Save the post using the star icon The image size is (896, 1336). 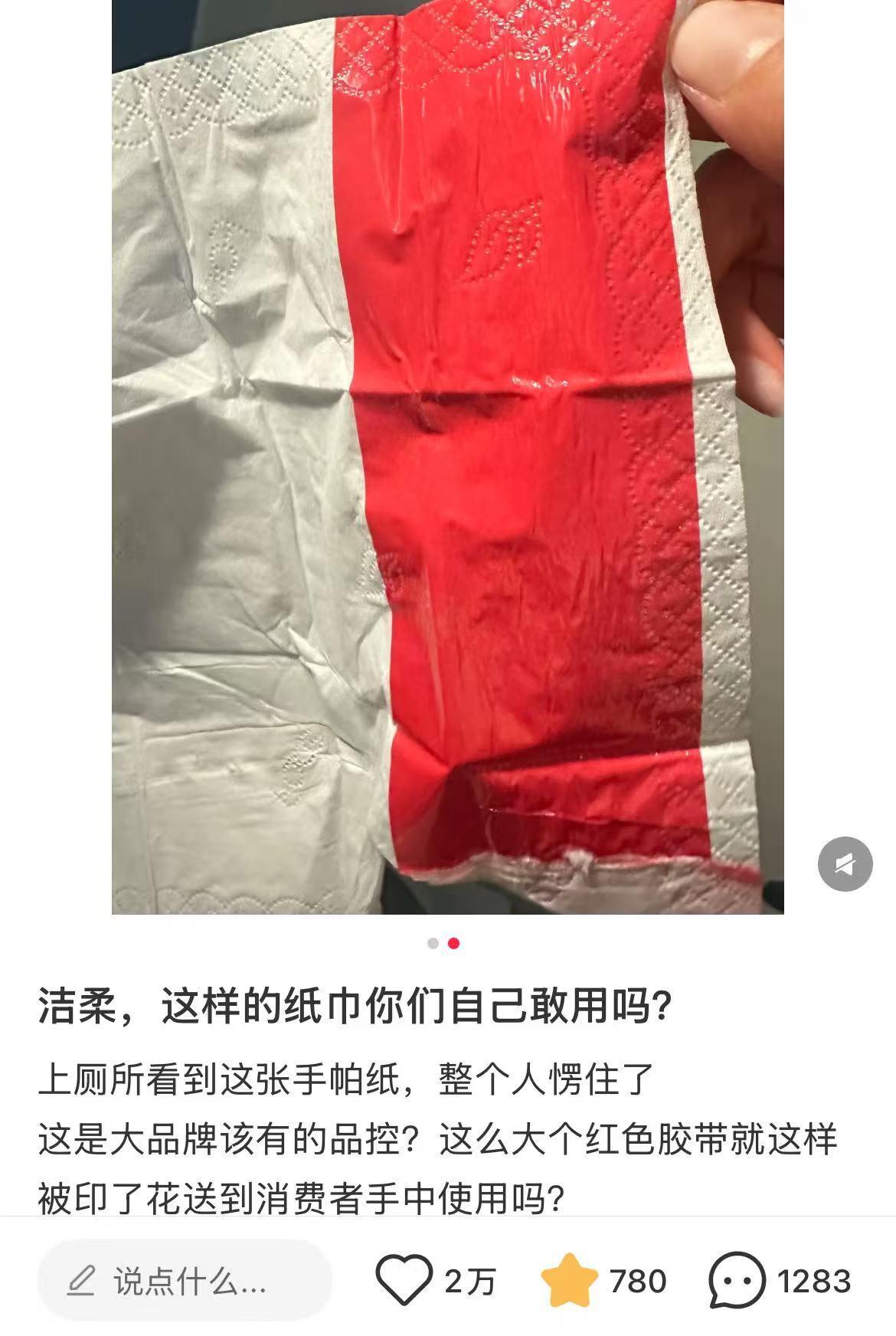(x=569, y=1279)
